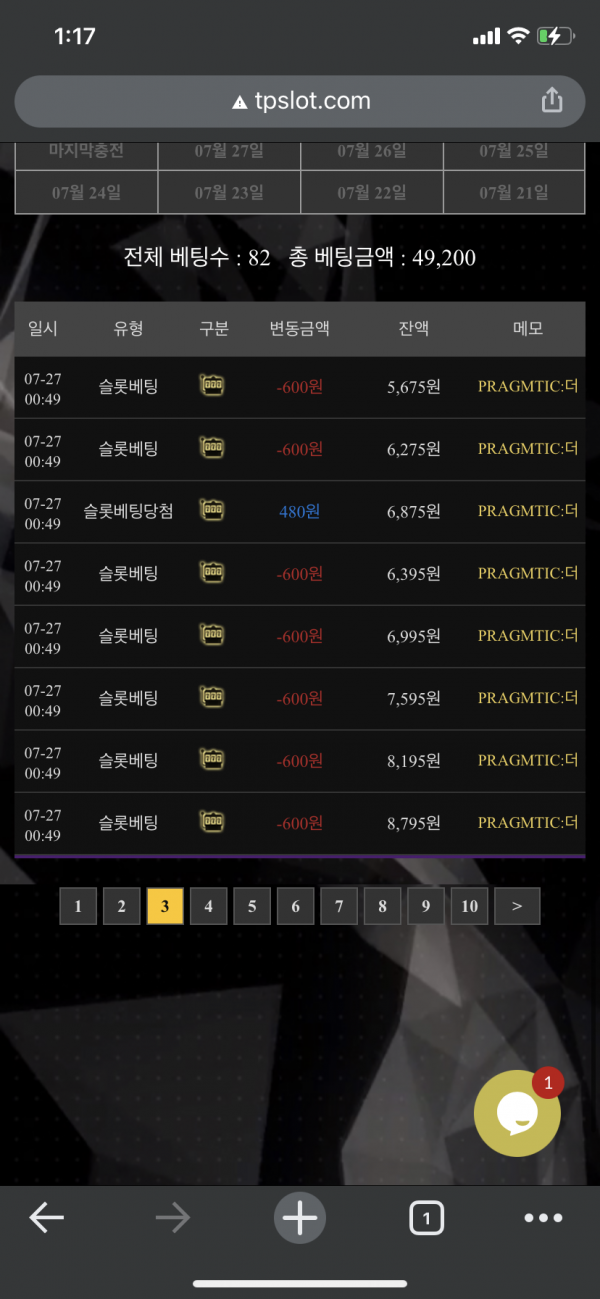Go to page 1
The image size is (600, 1299).
coord(78,906)
